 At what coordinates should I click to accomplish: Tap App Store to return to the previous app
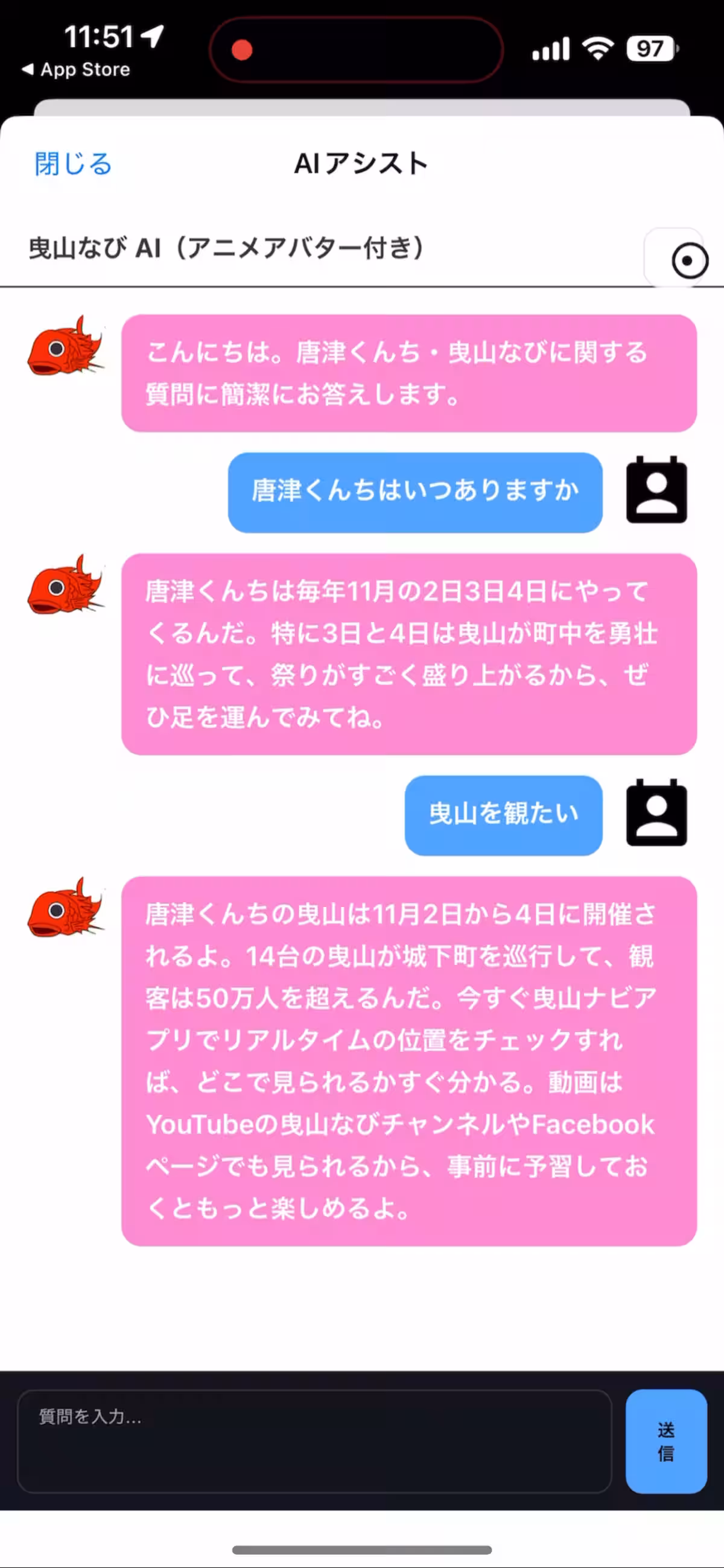(75, 69)
